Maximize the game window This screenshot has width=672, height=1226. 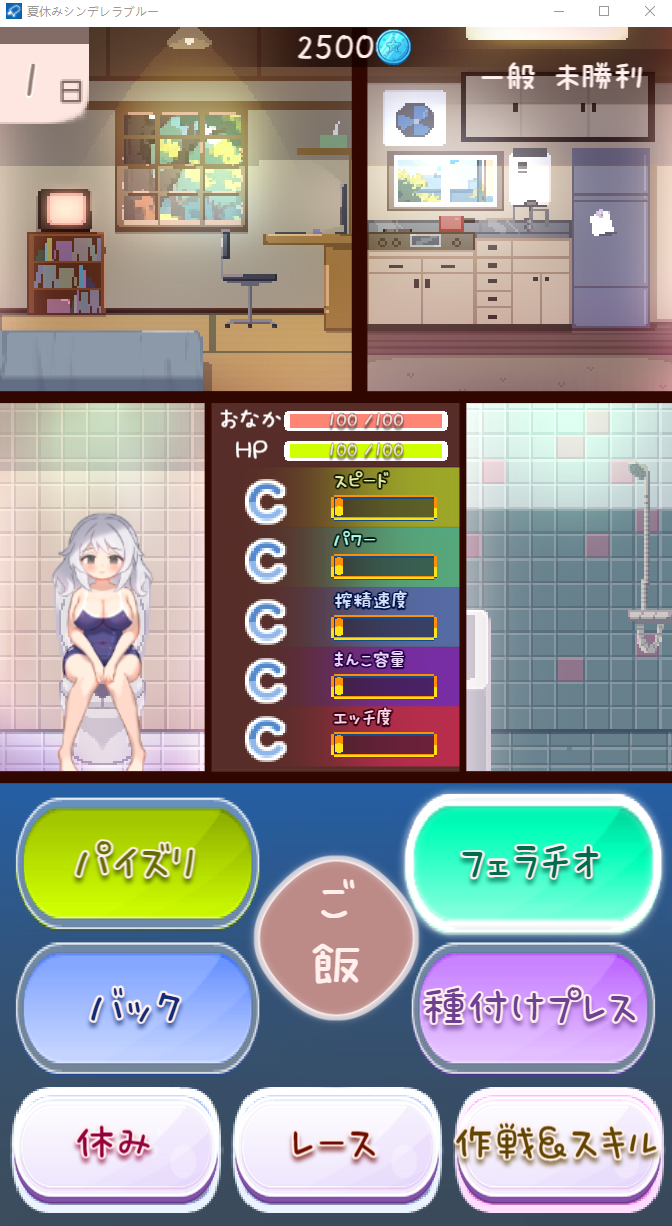pos(604,12)
